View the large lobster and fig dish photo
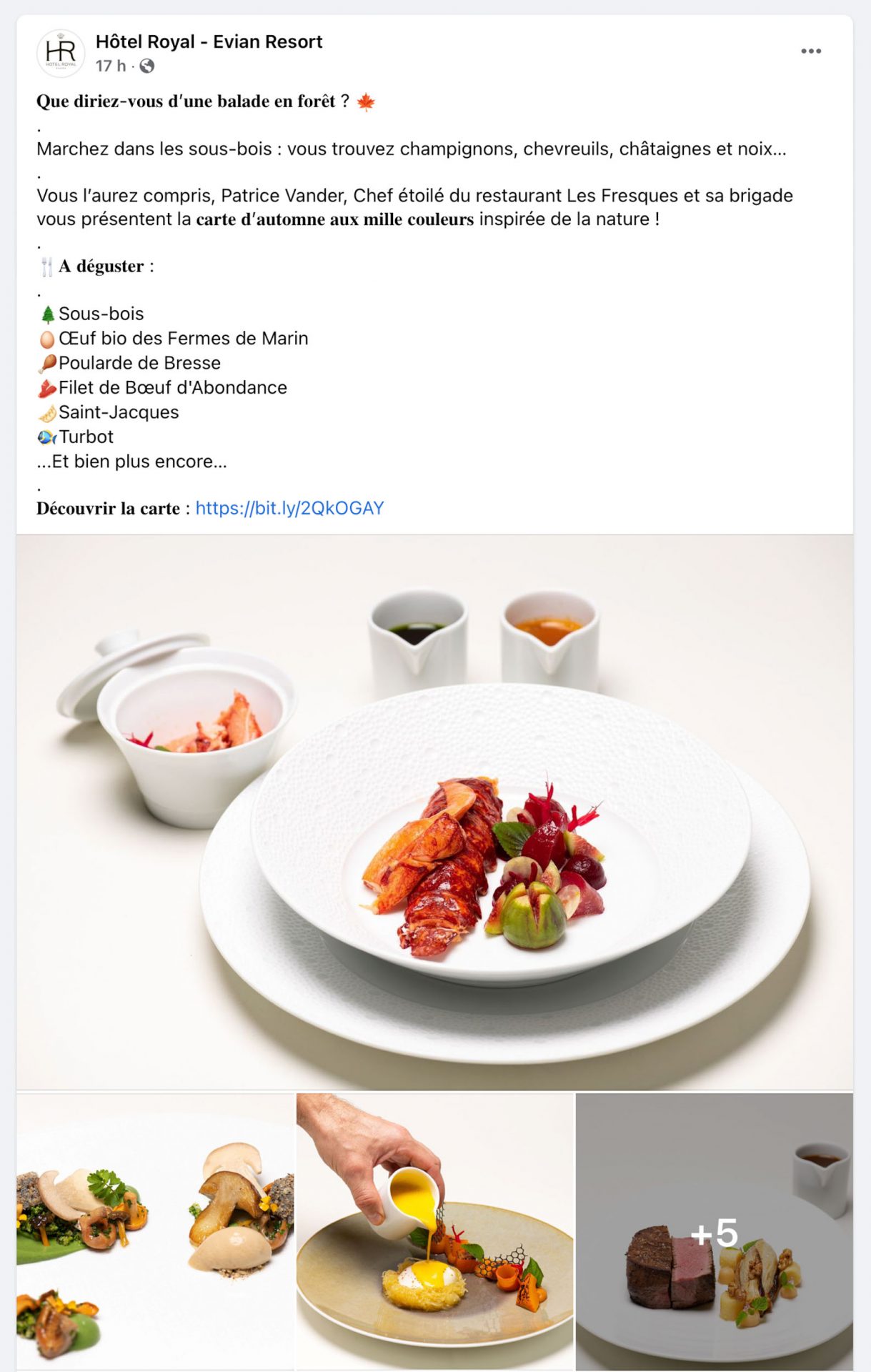 [x=434, y=812]
